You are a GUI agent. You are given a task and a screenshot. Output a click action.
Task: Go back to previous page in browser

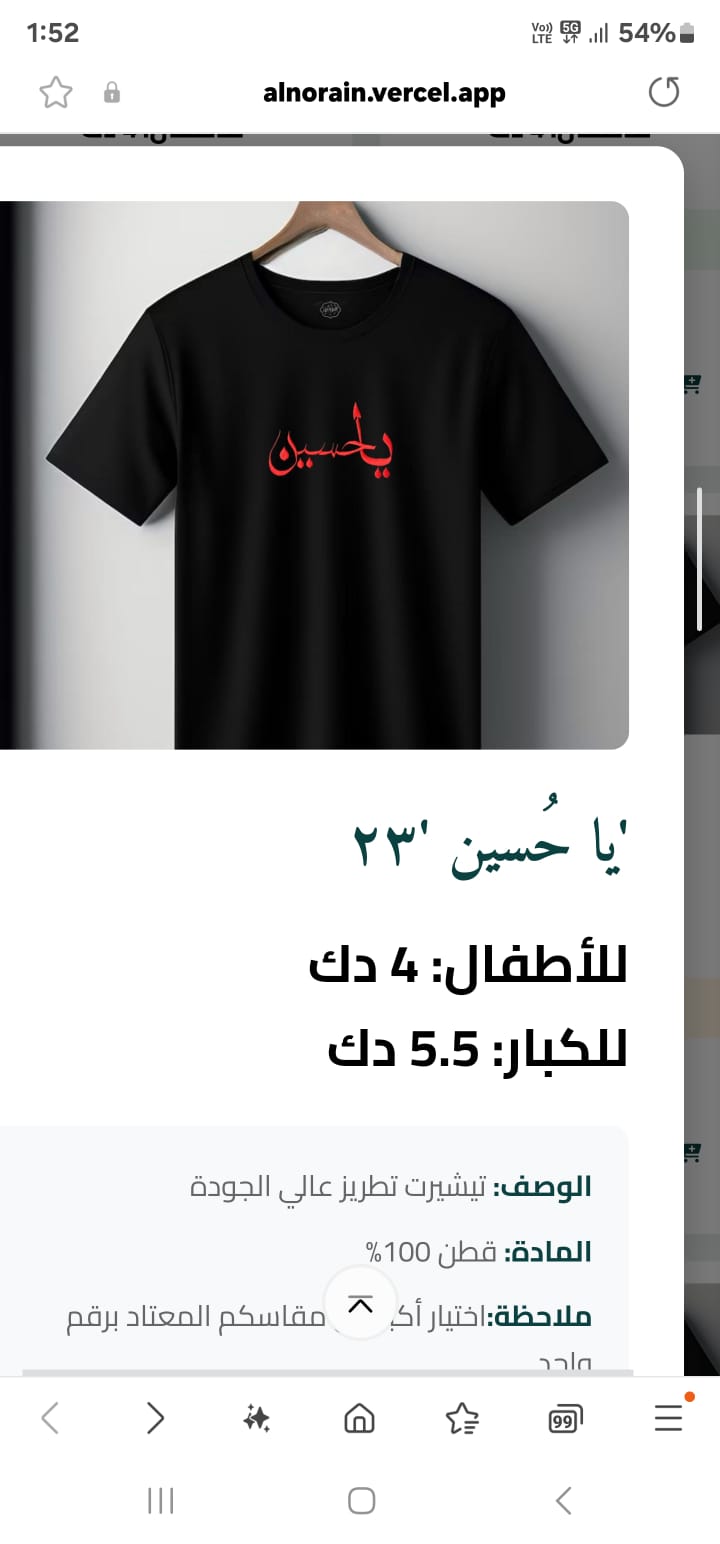(50, 1417)
